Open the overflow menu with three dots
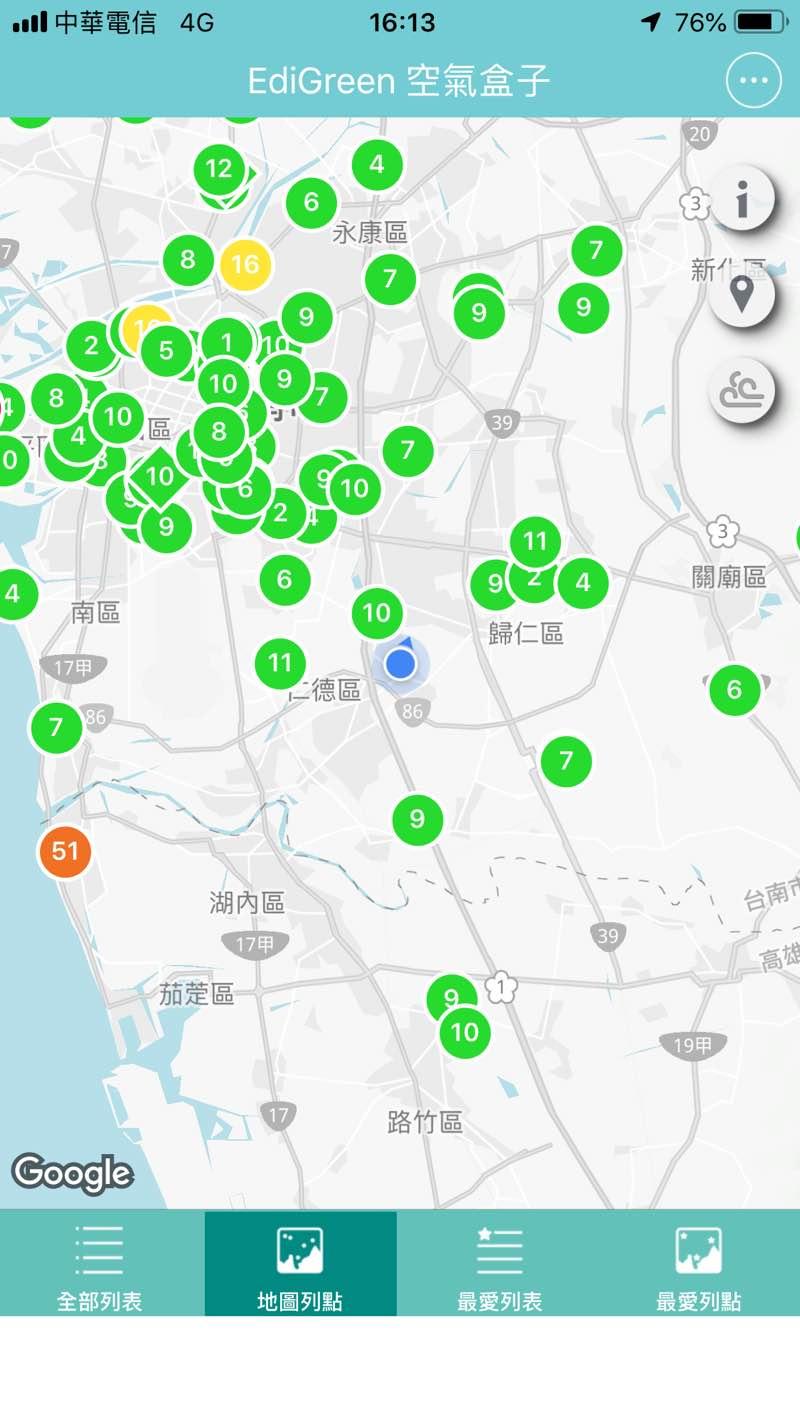Screen dimensions: 800x1423 [x=753, y=81]
